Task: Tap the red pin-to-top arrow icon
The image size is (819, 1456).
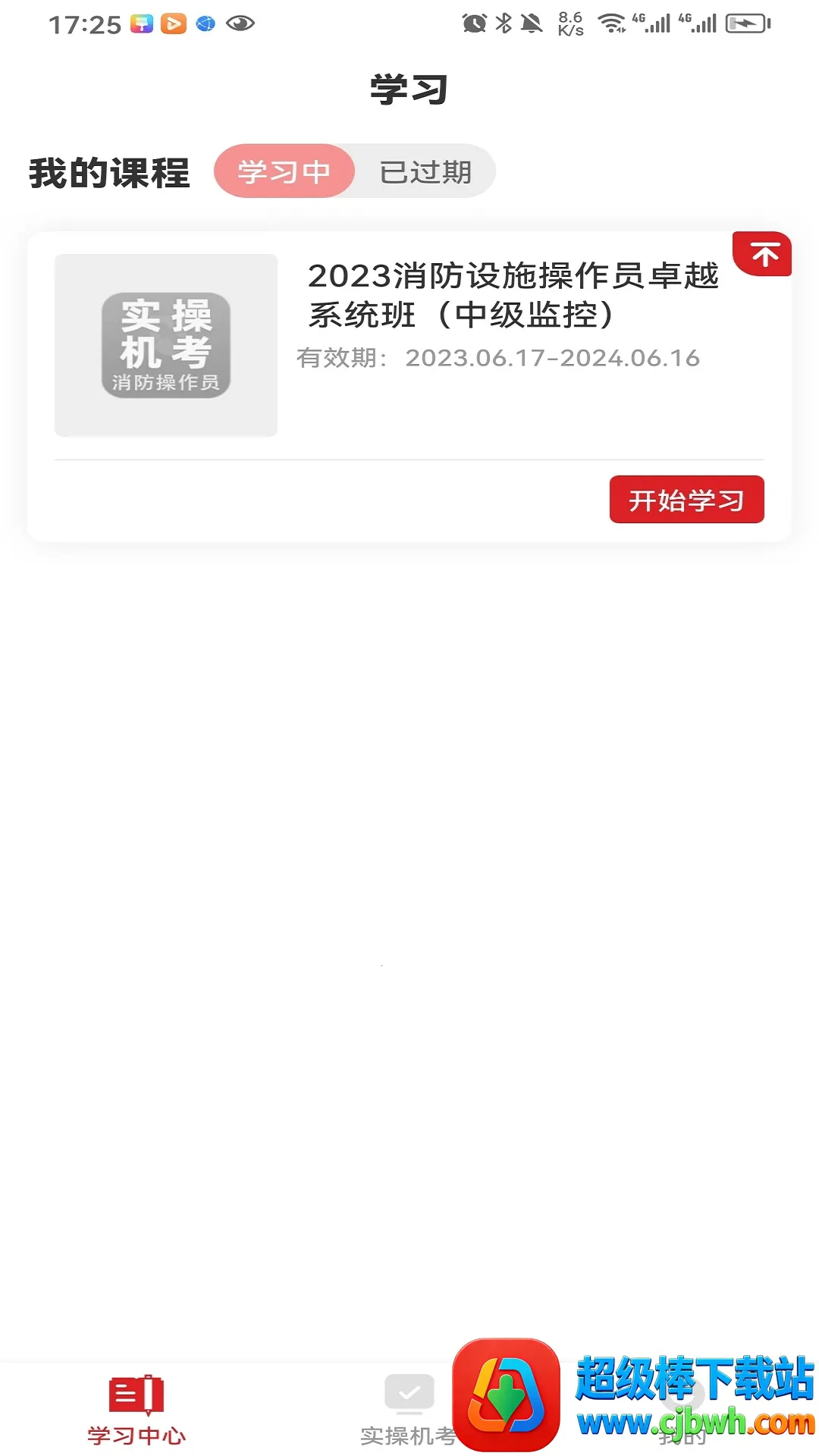Action: 764,255
